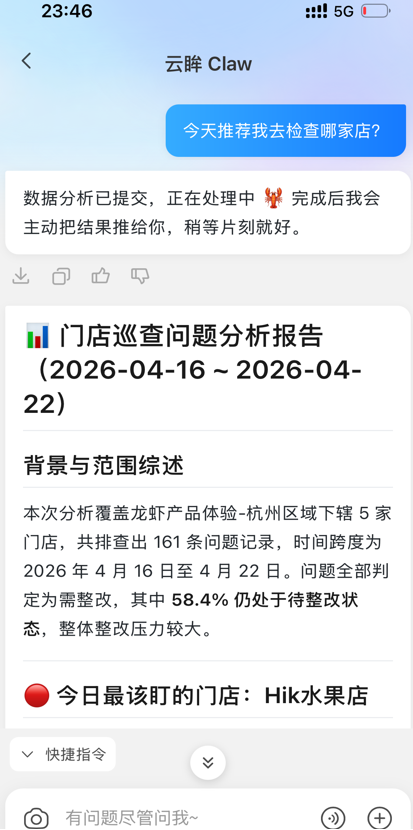Start voice input from the input bar
Image resolution: width=413 pixels, height=830 pixels.
point(333,817)
